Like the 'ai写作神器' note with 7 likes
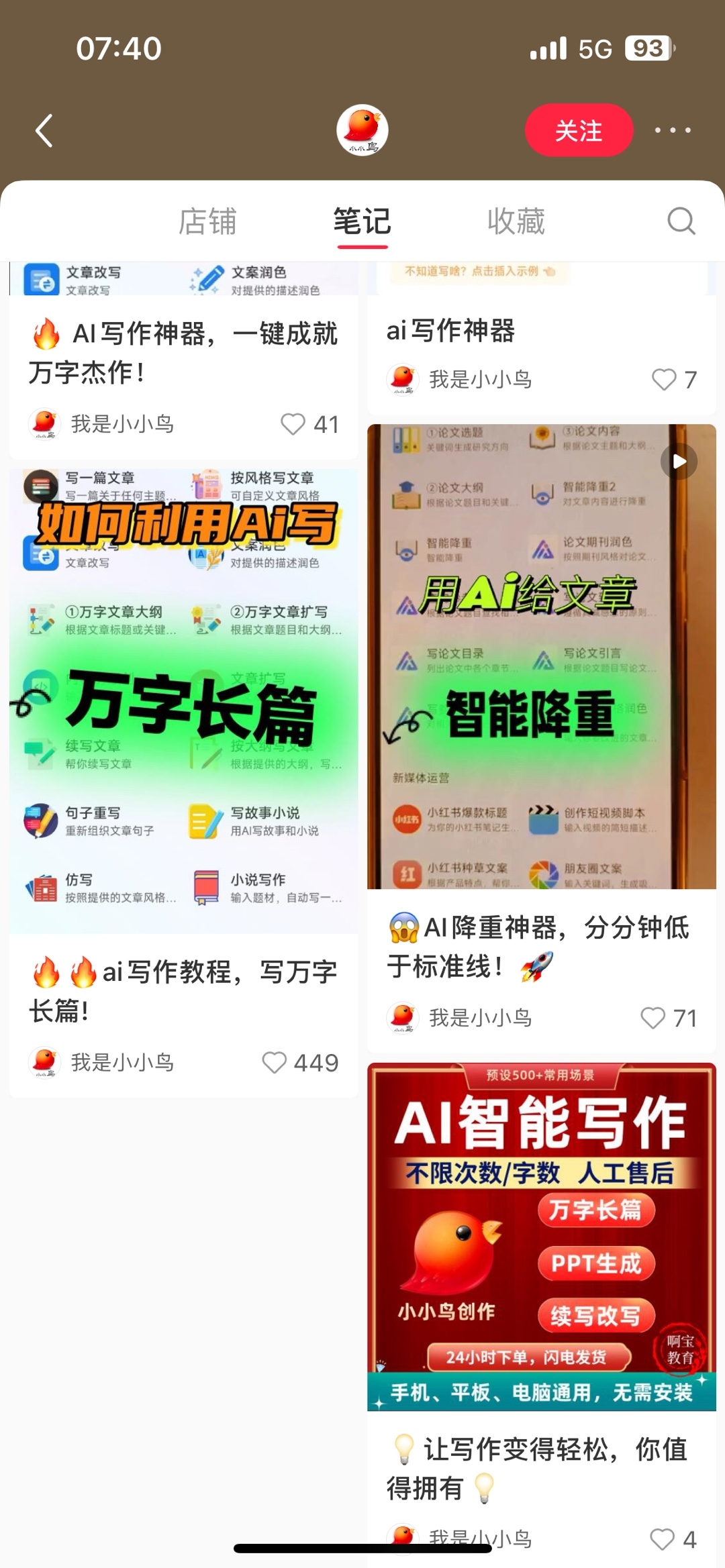 [x=664, y=380]
